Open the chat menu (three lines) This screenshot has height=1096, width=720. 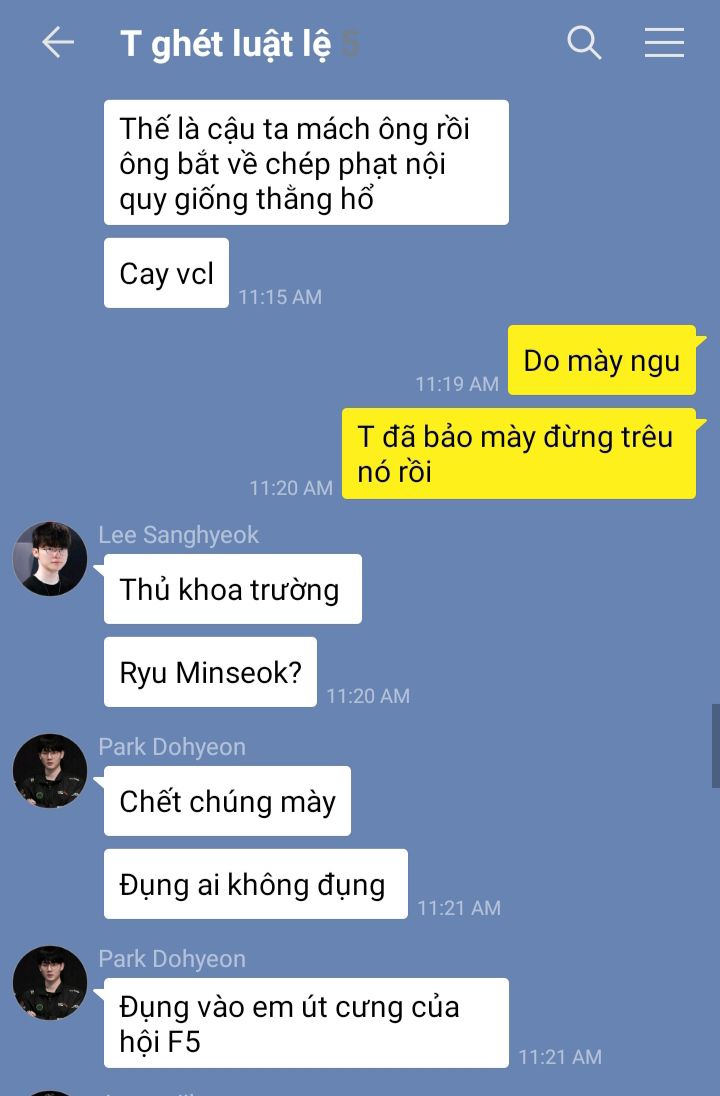[664, 43]
